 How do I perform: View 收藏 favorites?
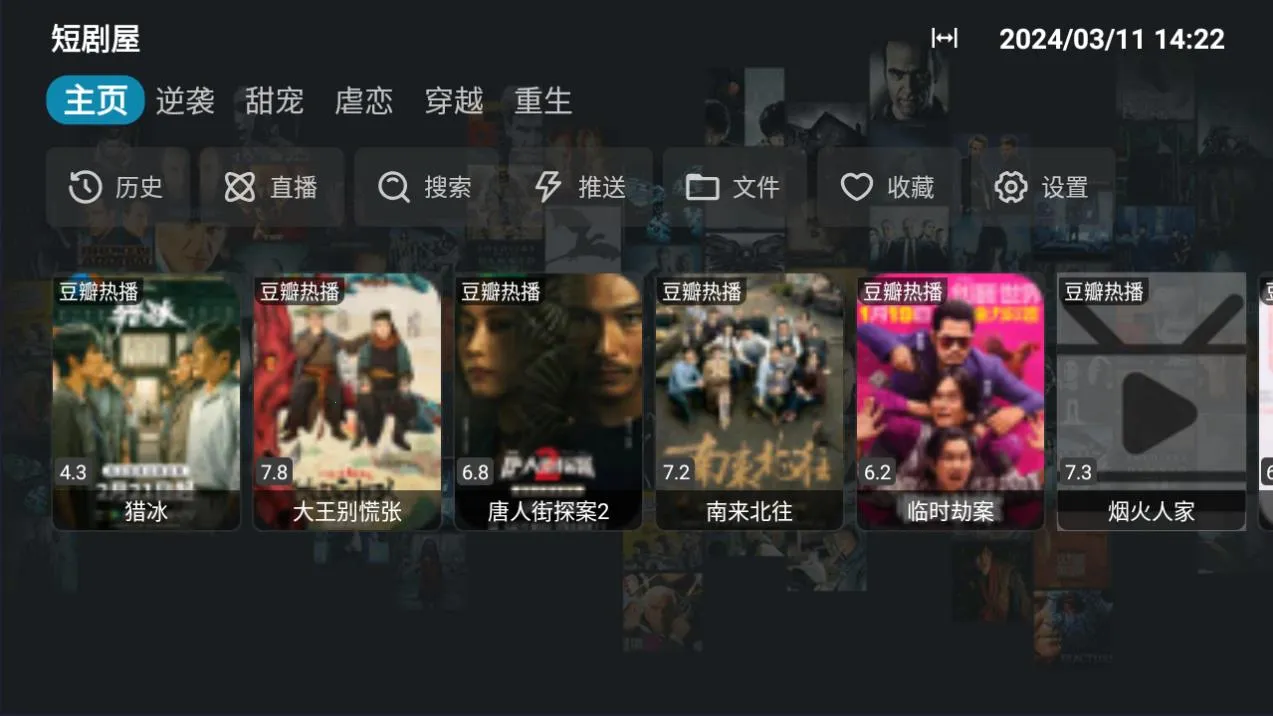pos(888,187)
